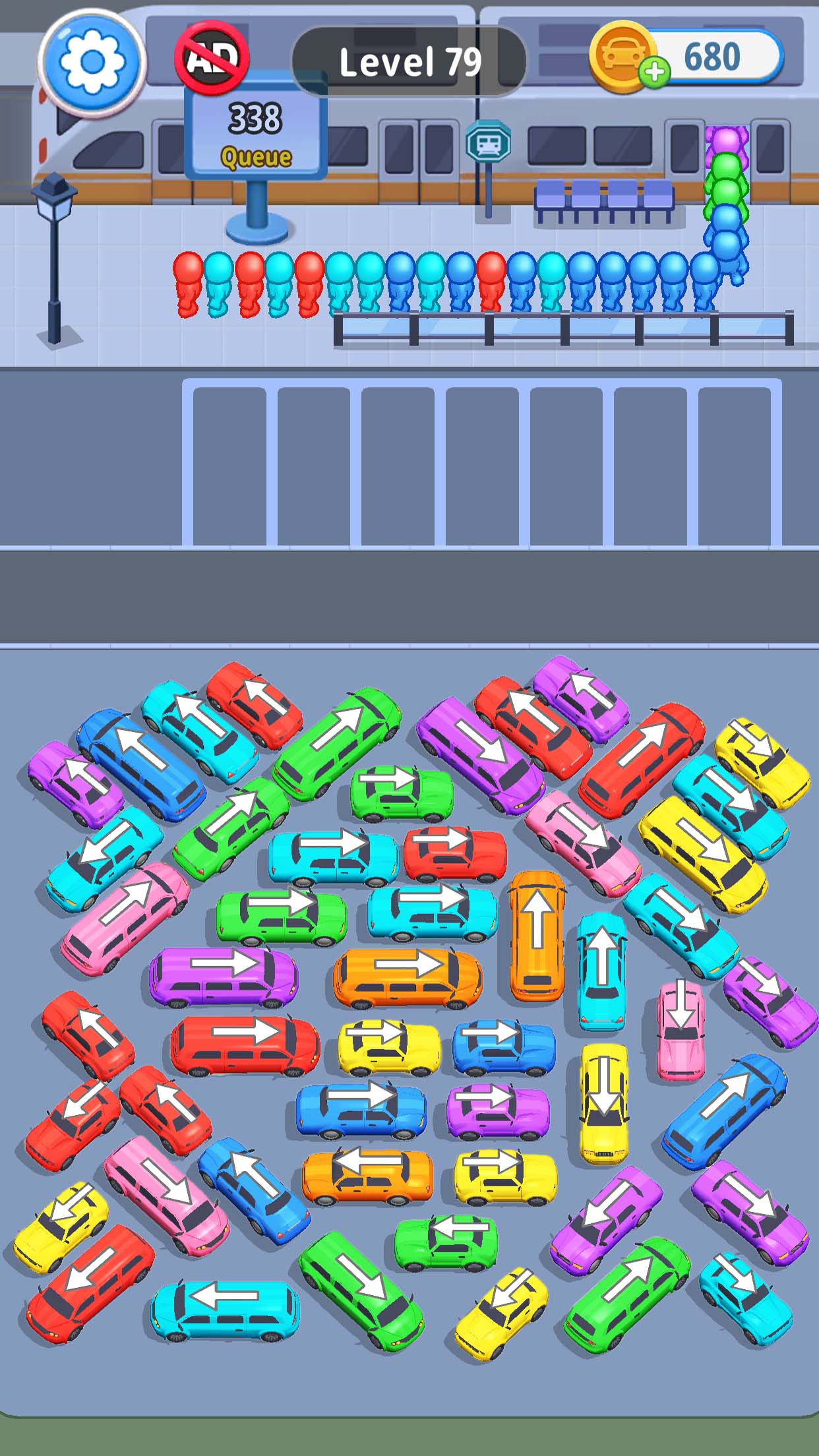
Task: Tap the long red limo pointing right
Action: (x=245, y=1045)
